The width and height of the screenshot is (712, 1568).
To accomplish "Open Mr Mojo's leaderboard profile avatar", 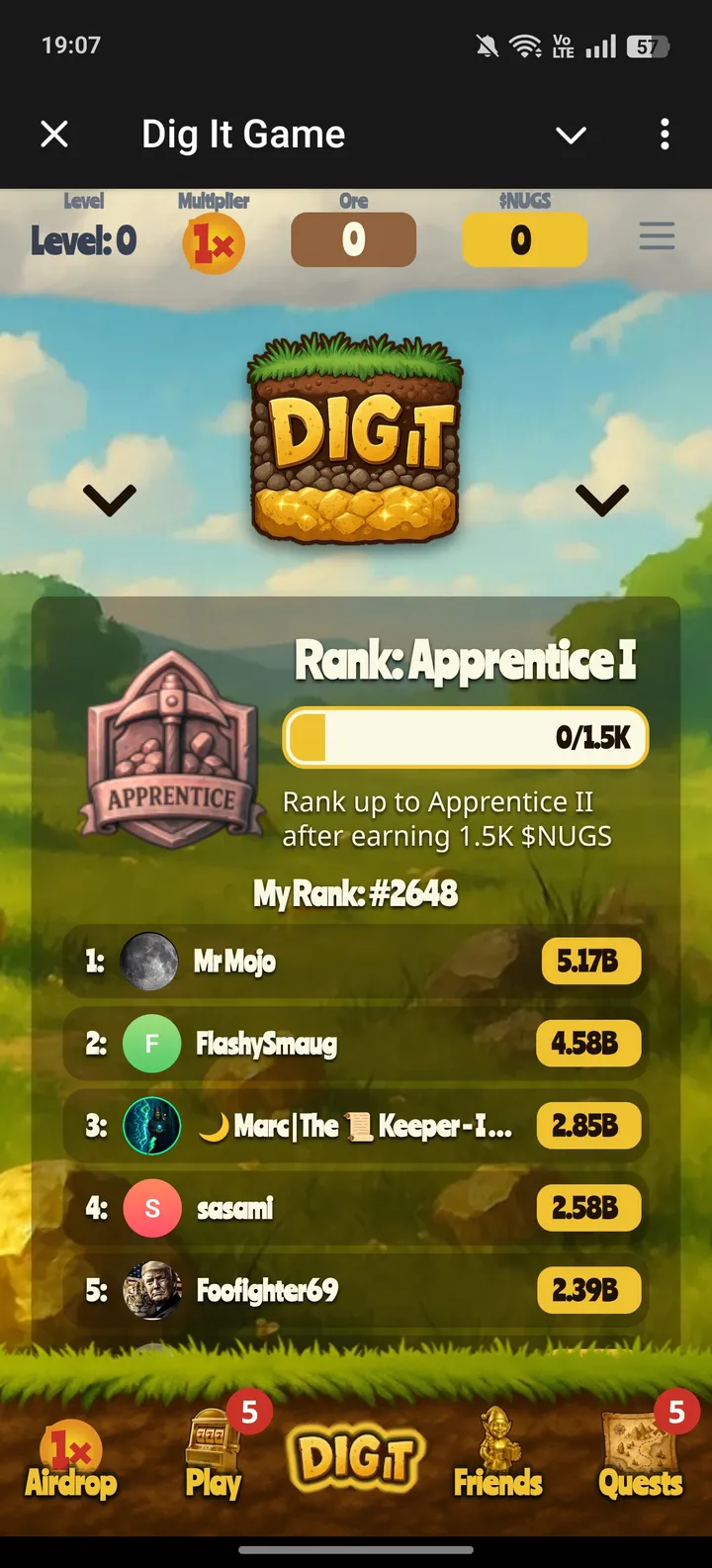I will pos(149,962).
